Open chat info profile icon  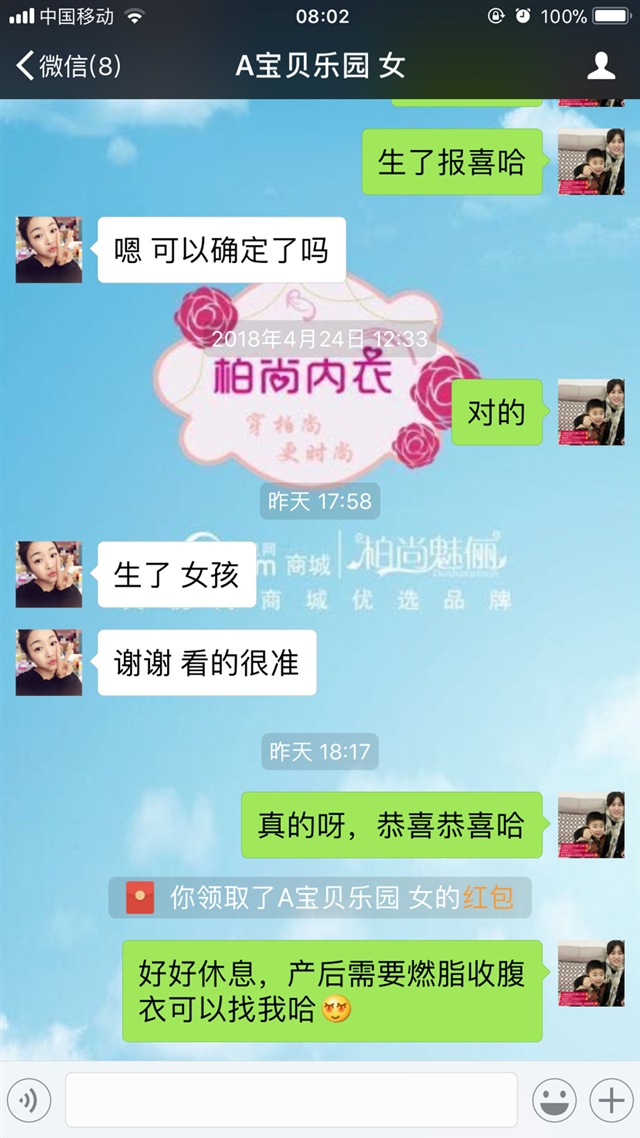pos(600,66)
